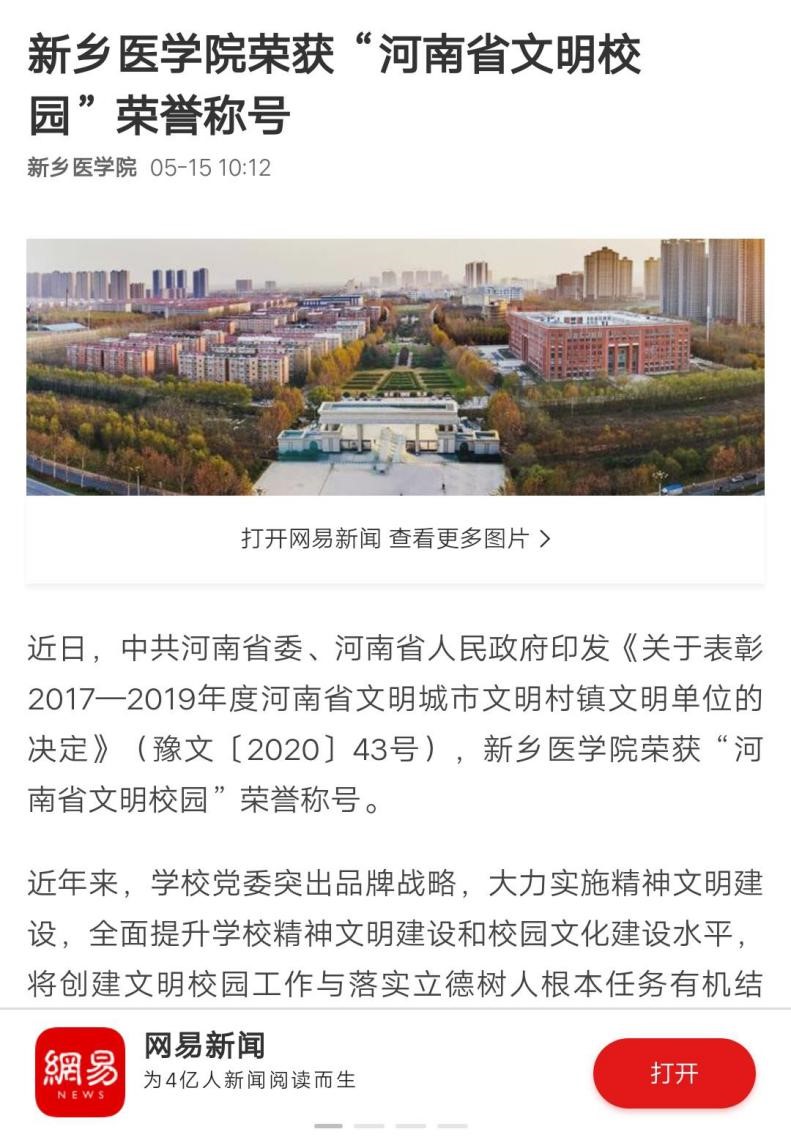791x1140 pixels.
Task: Open 新乡医学院 source name link
Action: tap(81, 167)
